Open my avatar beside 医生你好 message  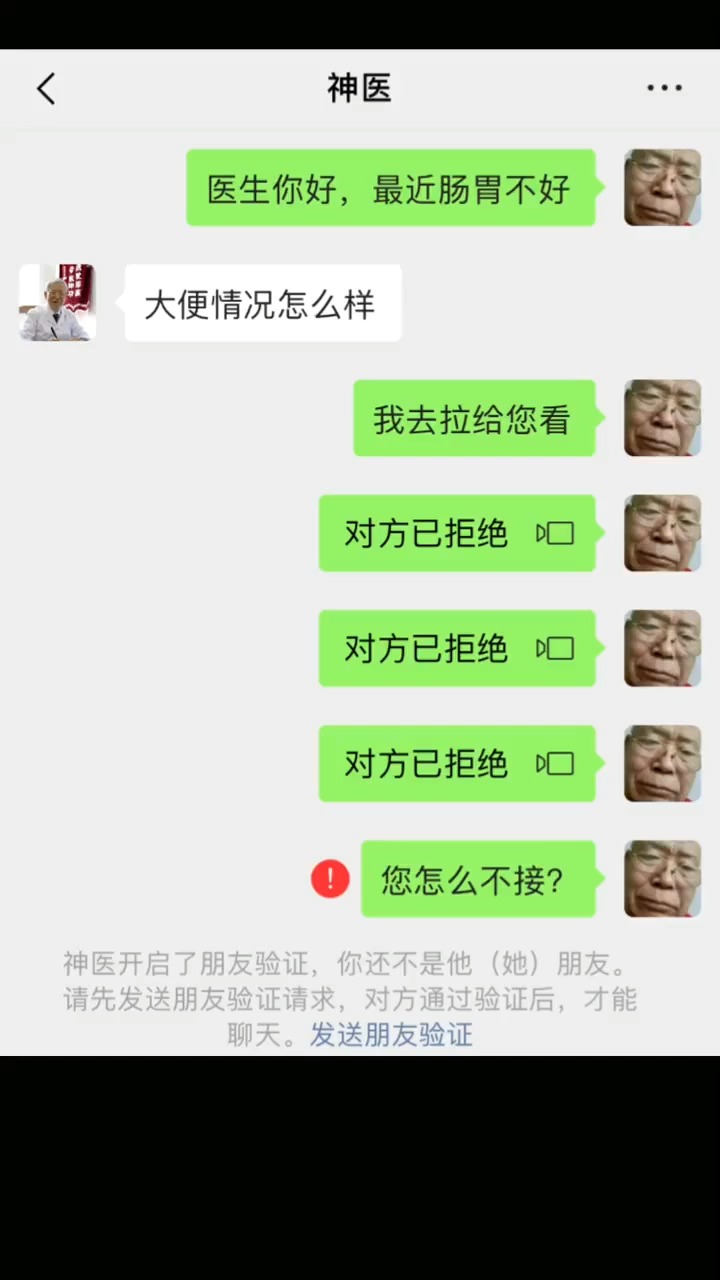(663, 187)
